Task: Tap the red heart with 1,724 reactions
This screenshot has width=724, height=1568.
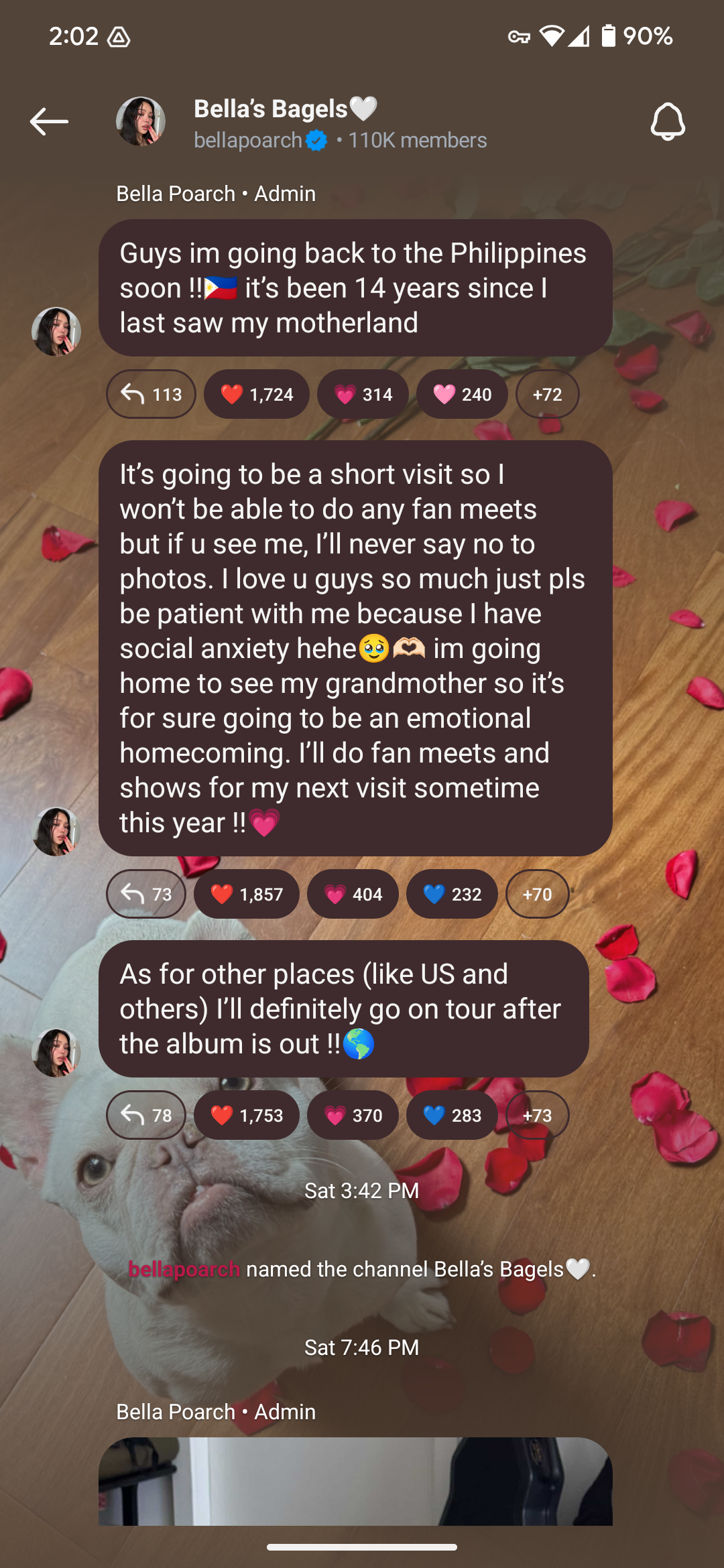Action: click(257, 394)
